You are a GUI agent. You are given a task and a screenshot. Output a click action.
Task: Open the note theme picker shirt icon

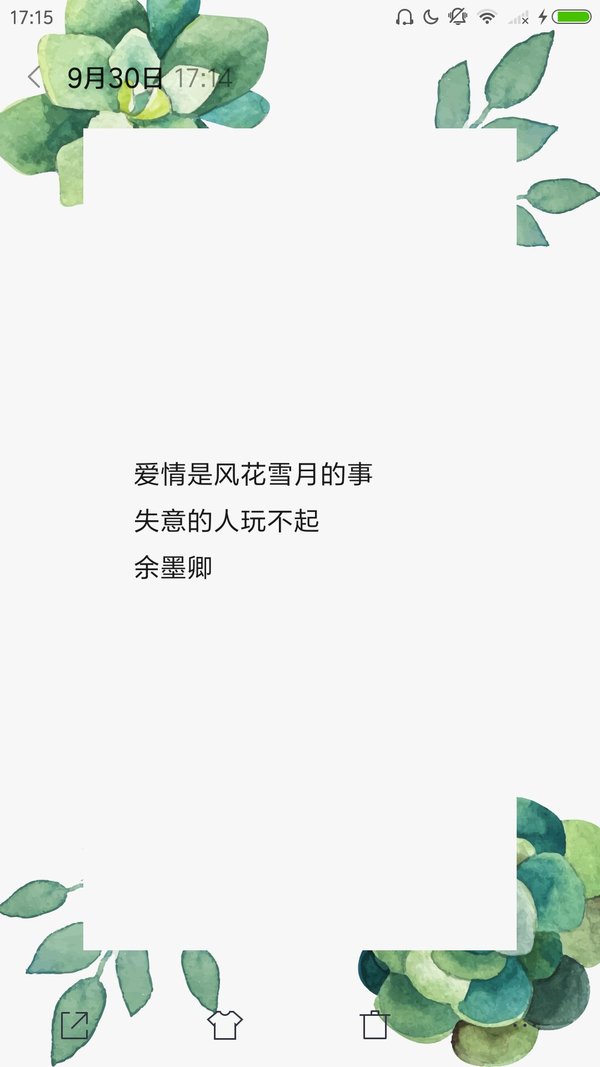[x=225, y=1025]
